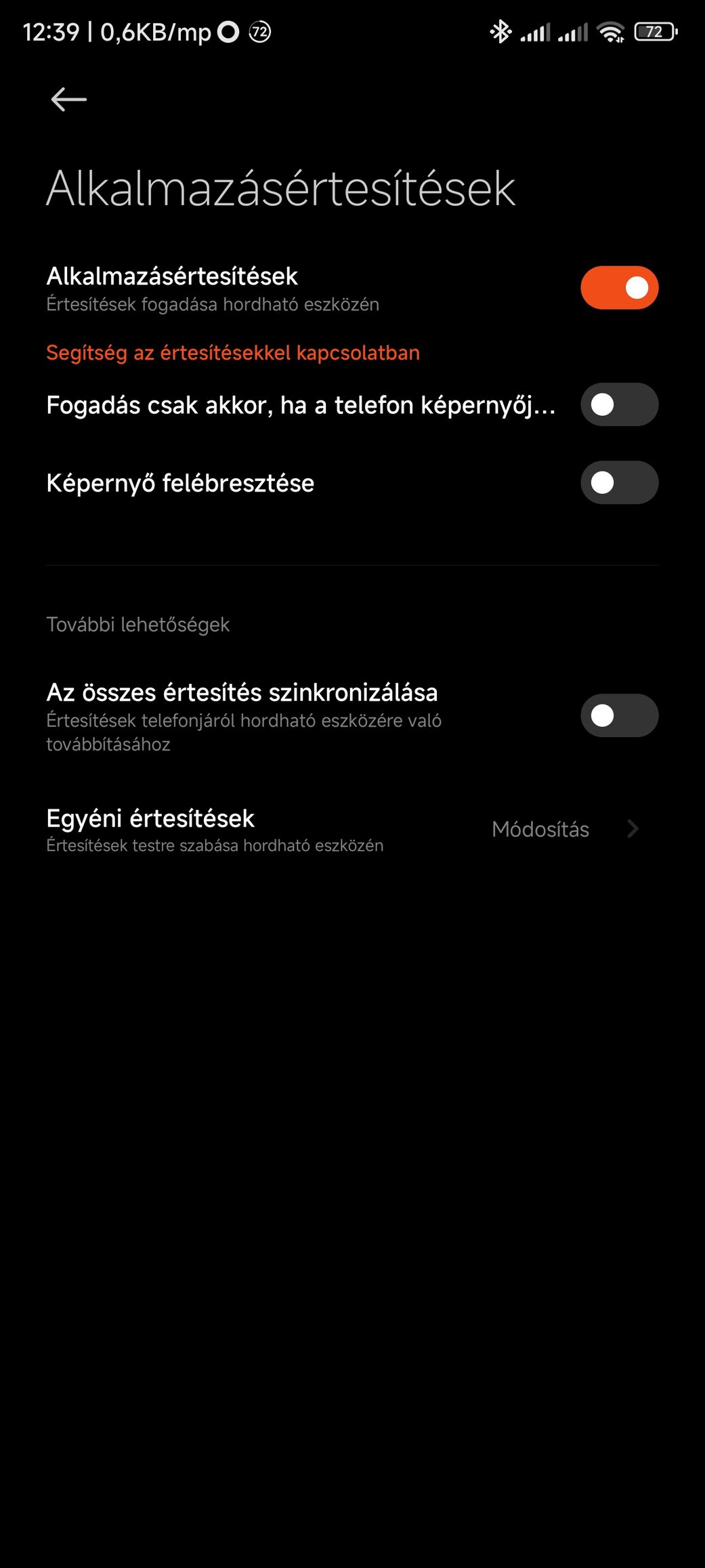Viewport: 705px width, 1568px height.
Task: Turn off the Alkalmazásértesítések switch
Action: pos(619,288)
